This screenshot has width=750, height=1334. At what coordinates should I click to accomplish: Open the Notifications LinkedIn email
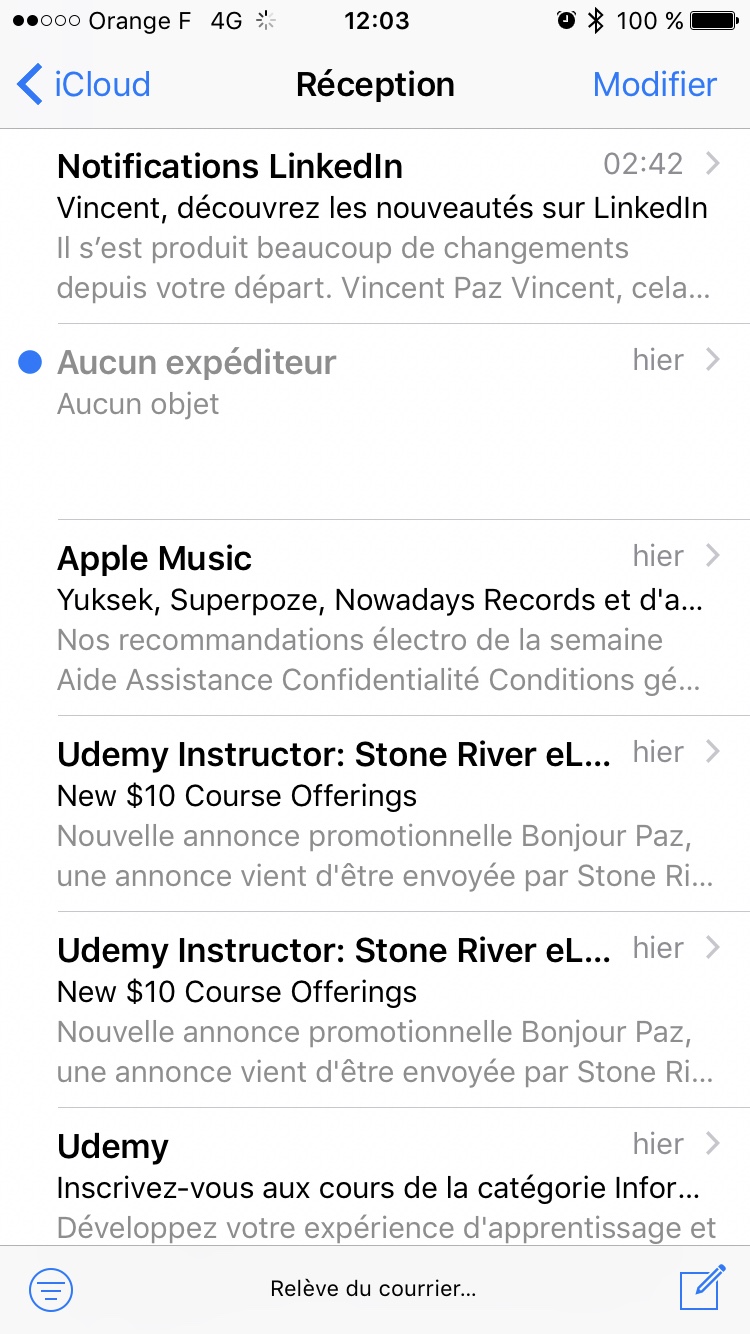[380, 227]
